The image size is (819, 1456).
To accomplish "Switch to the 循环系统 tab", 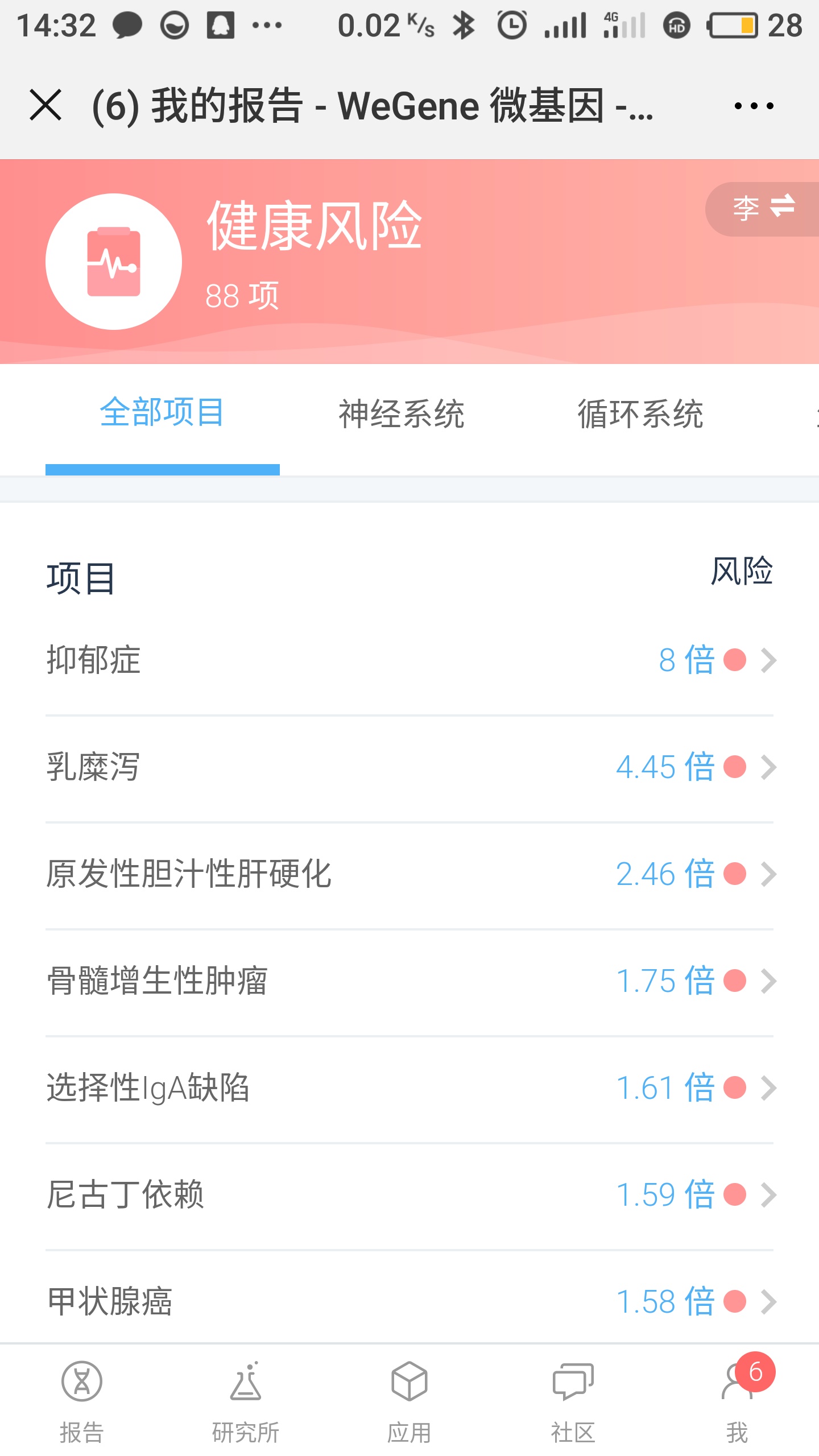I will [640, 413].
